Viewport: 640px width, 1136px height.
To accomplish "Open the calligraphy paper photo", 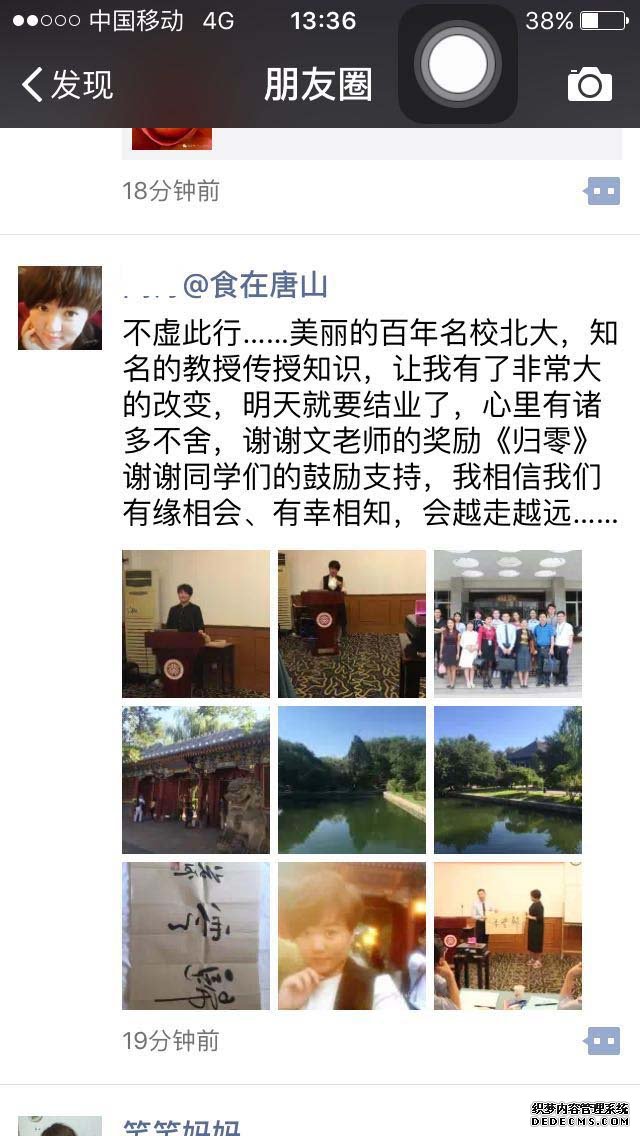I will coord(196,936).
